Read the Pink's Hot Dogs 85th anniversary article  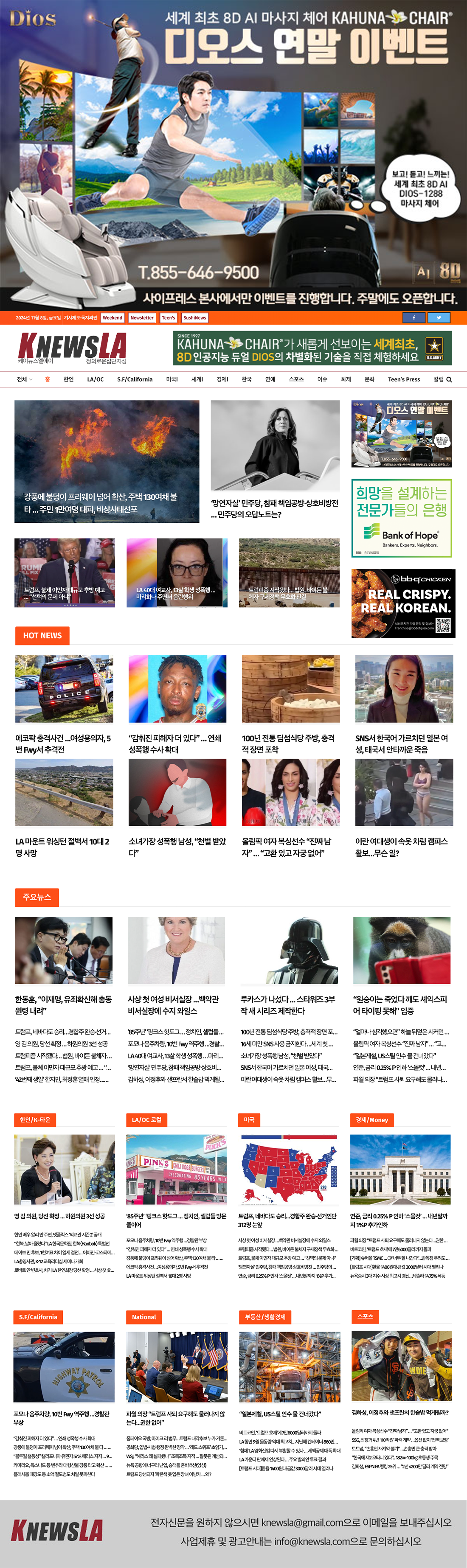(x=176, y=1220)
